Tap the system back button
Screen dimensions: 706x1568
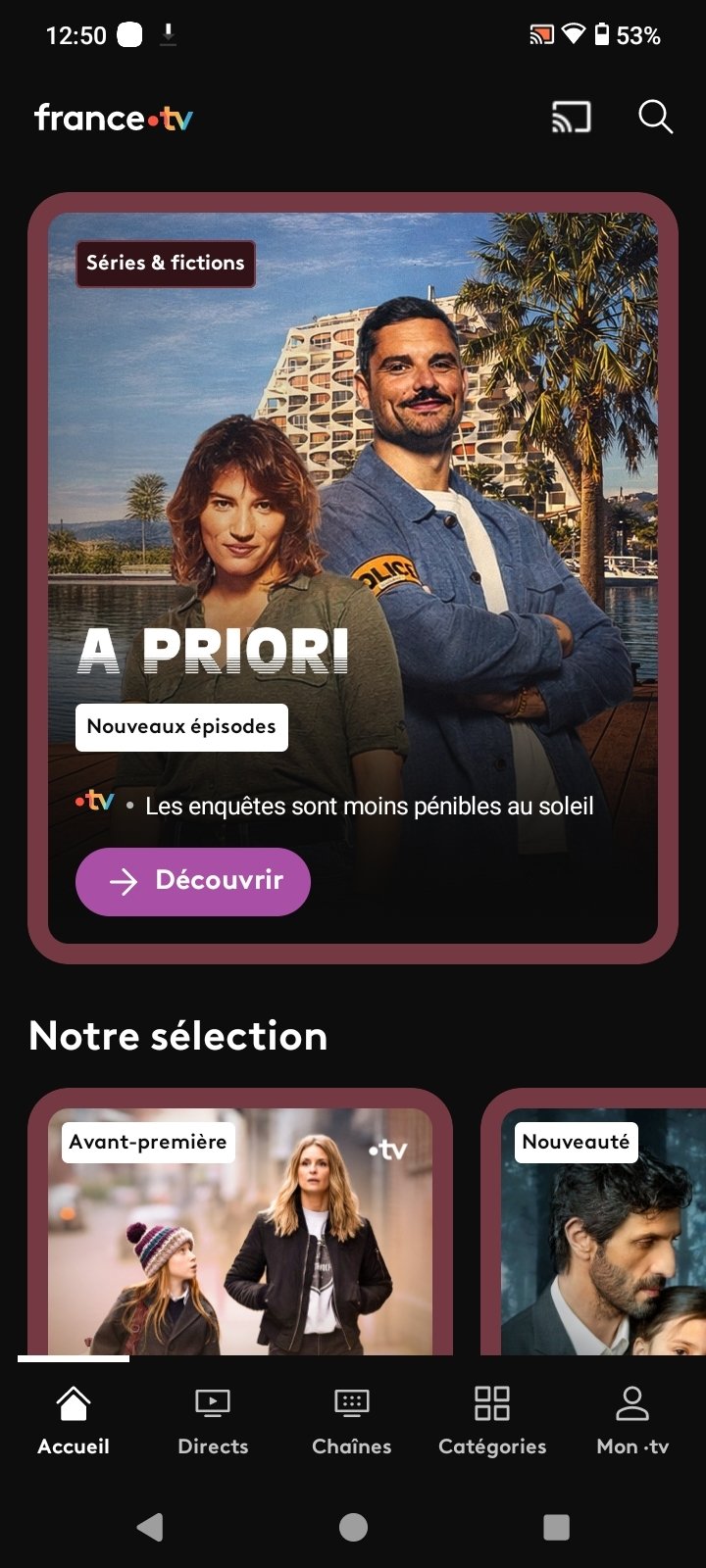pyautogui.click(x=150, y=1527)
